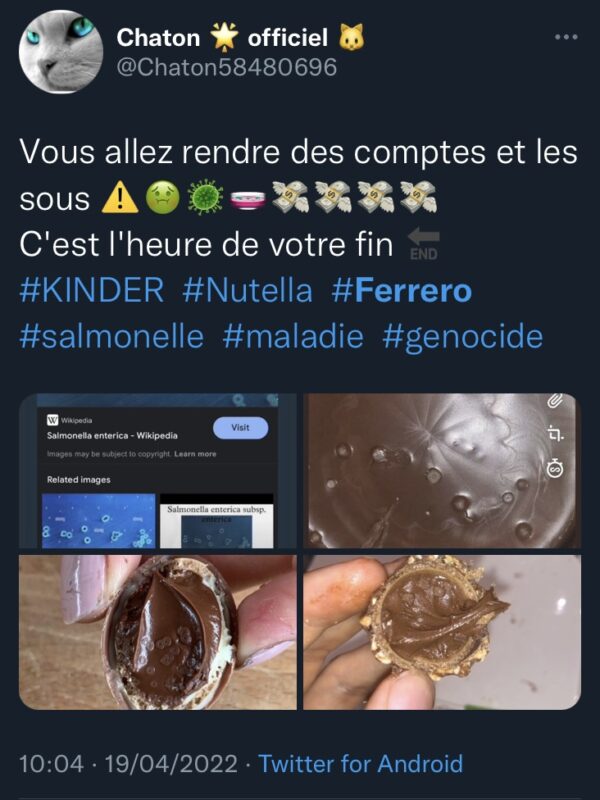View tweets tagged #salmonelle
This screenshot has width=600, height=800.
112,336
